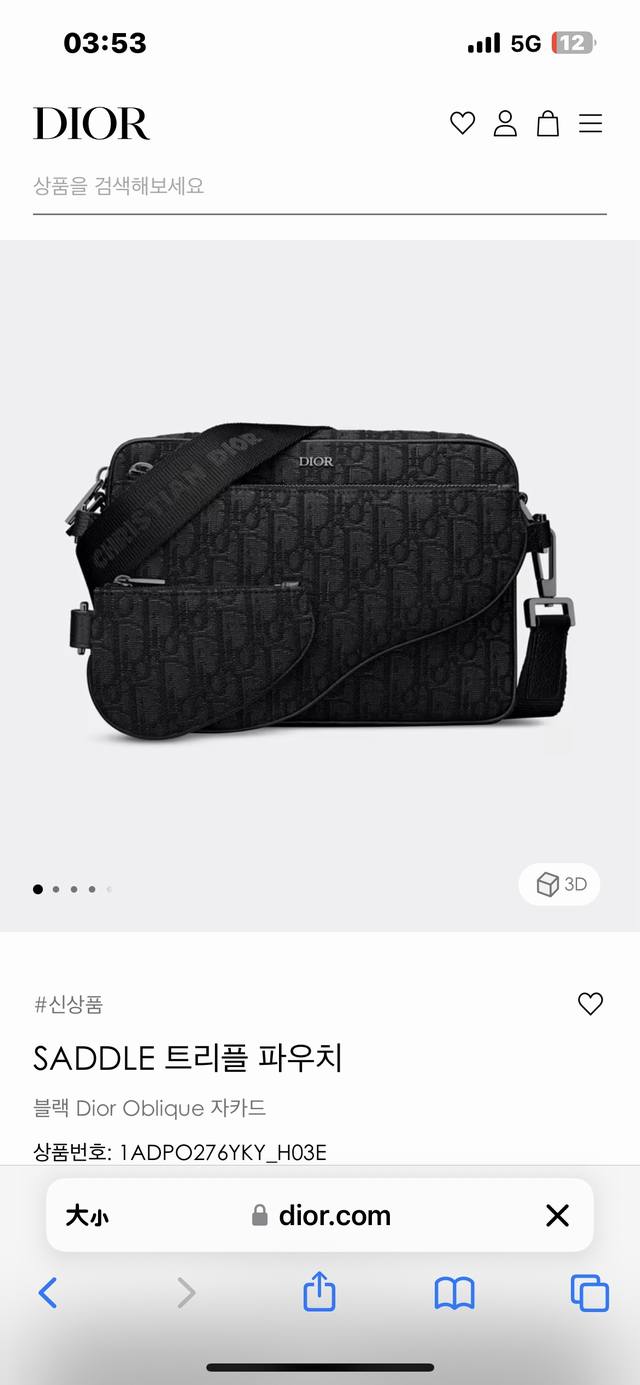The width and height of the screenshot is (640, 1385).
Task: Open Safari text size options
Action: pos(87,1216)
